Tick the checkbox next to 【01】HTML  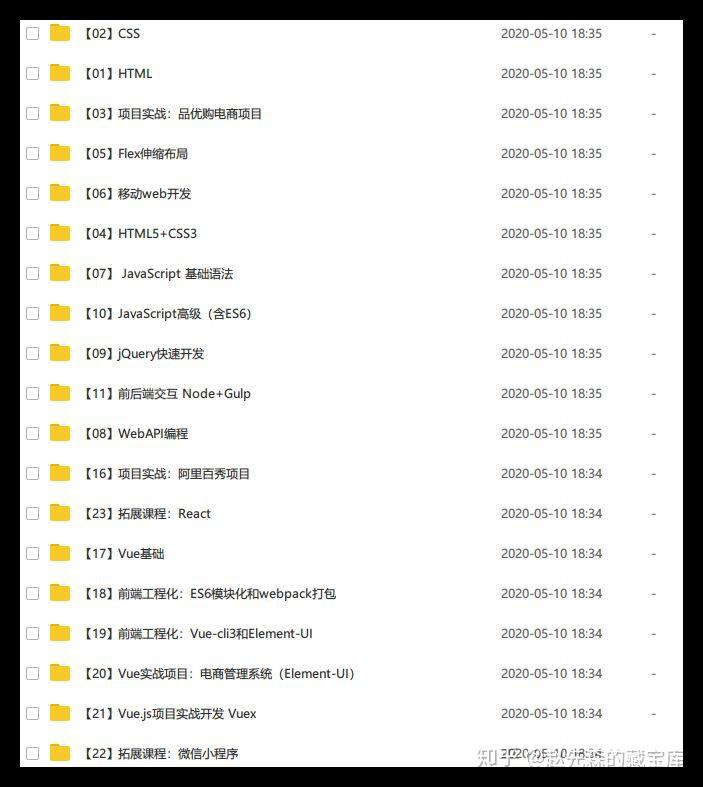click(x=32, y=73)
